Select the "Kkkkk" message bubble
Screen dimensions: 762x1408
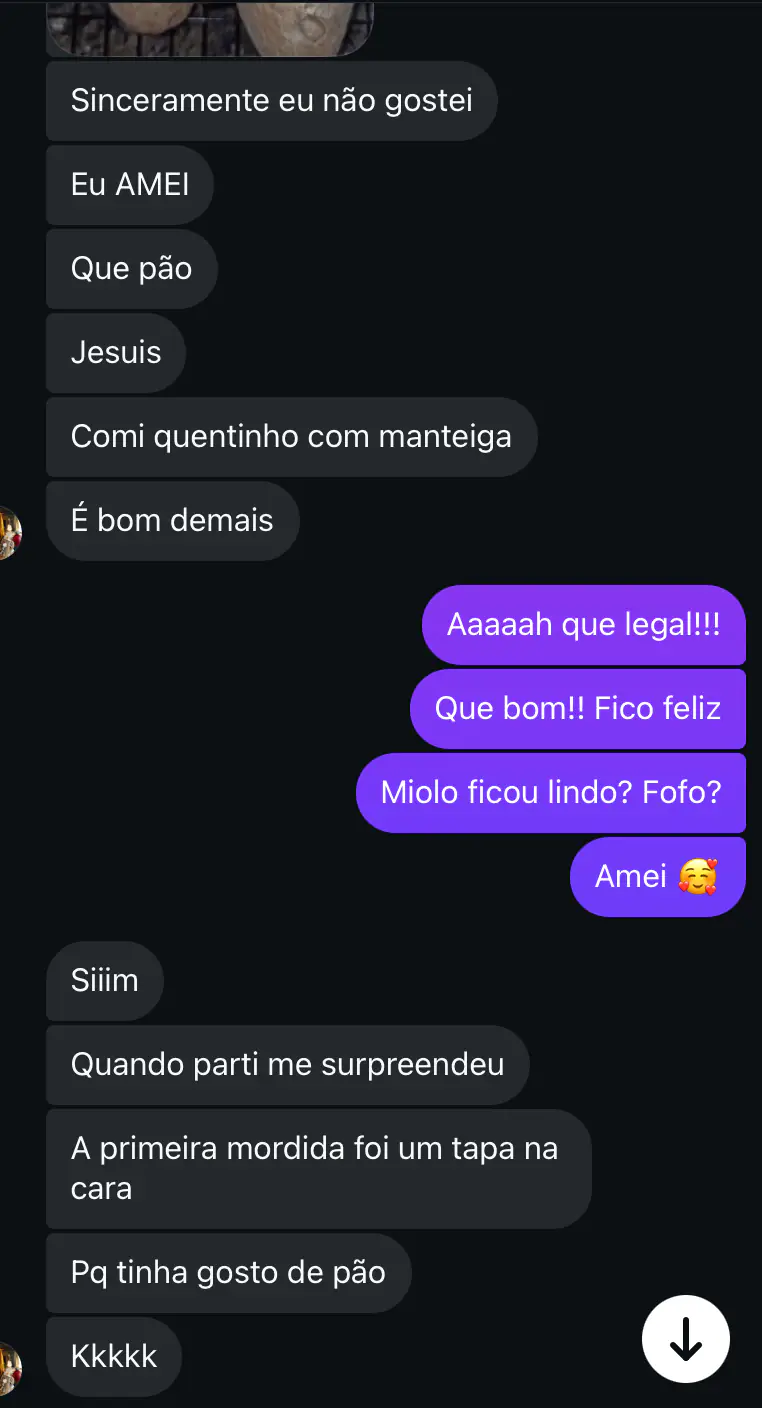point(113,1356)
